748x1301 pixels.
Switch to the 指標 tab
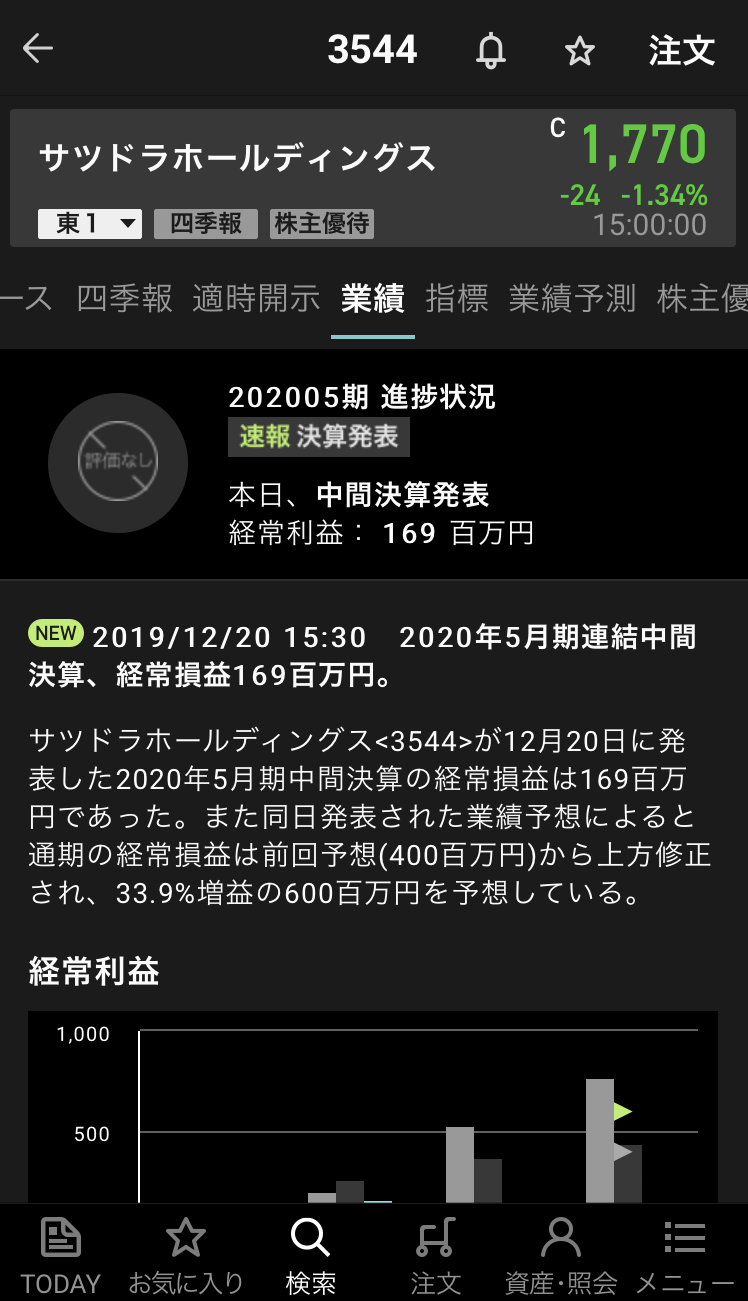point(457,298)
